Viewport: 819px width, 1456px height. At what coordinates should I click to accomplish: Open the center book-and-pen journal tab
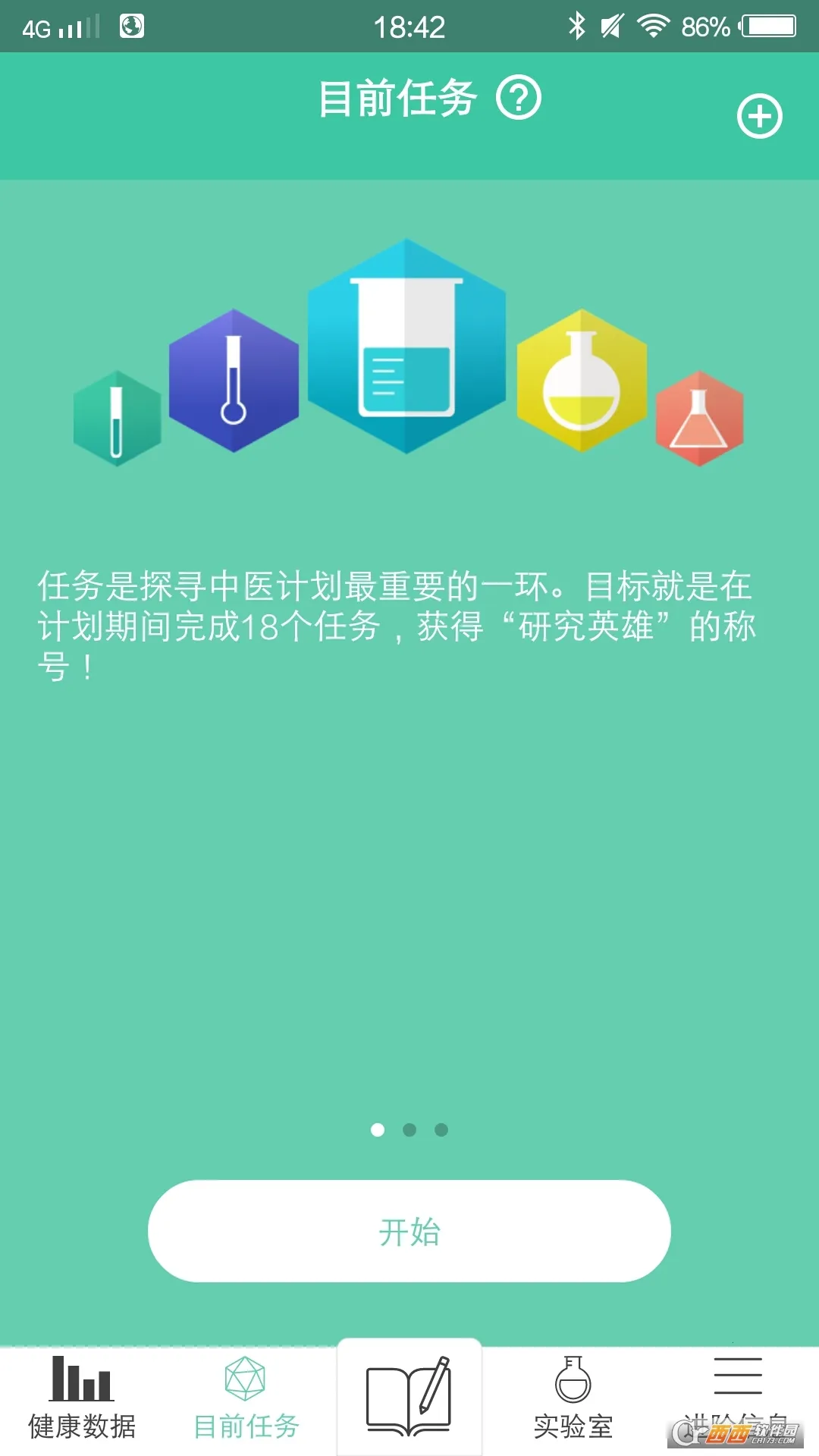point(409,1398)
